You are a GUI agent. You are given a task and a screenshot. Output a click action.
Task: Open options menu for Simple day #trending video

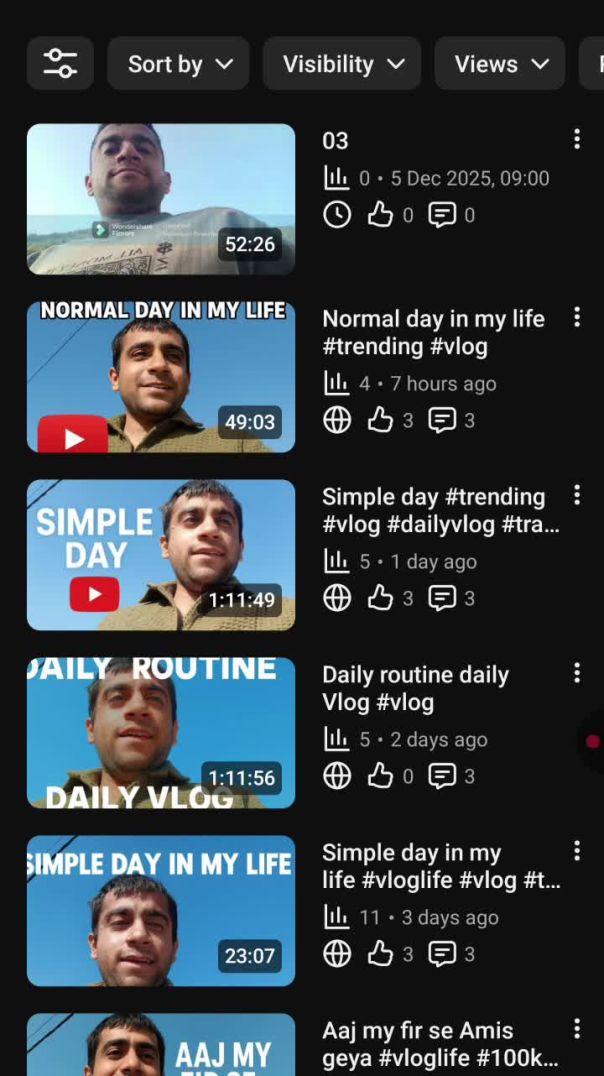pyautogui.click(x=576, y=496)
